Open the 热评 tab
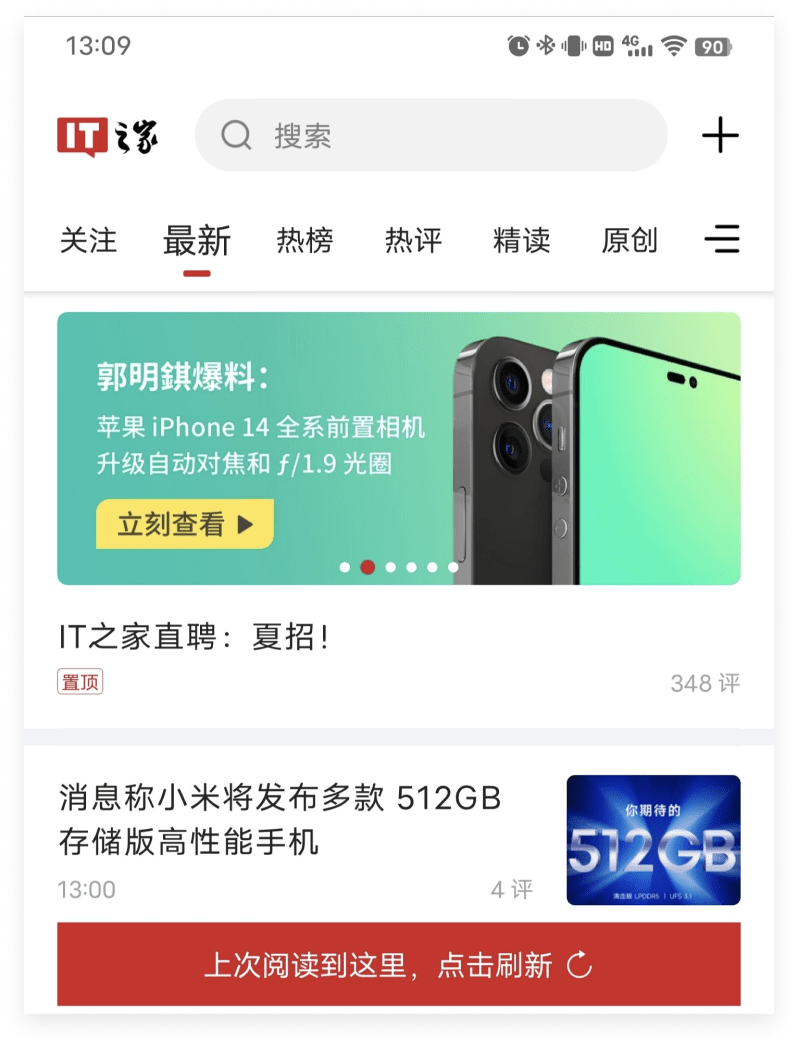 tap(413, 240)
